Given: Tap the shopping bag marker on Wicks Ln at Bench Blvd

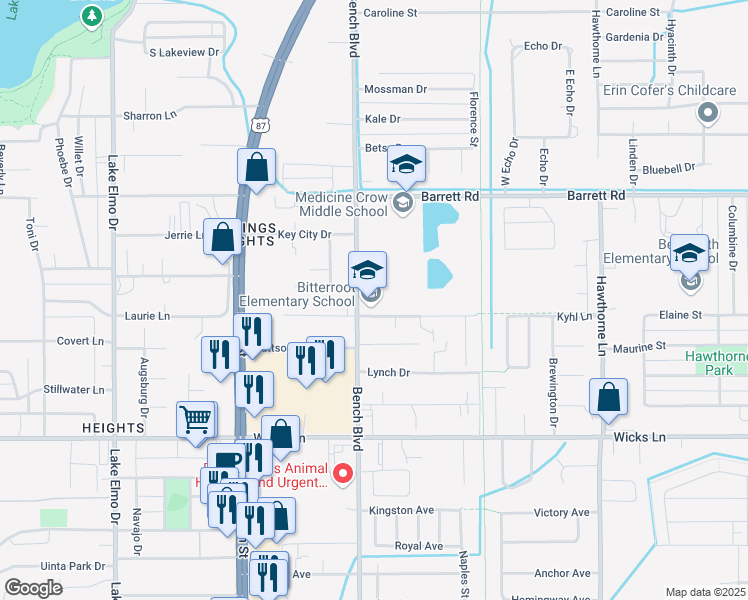Looking at the screenshot, I should tap(280, 435).
